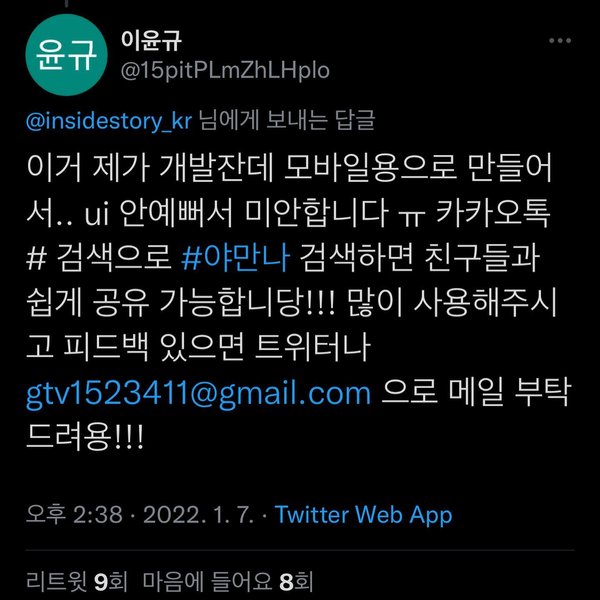Screen dimensions: 600x600
Task: Open the @15pitPLmZhLHplo handle
Action: (x=224, y=70)
